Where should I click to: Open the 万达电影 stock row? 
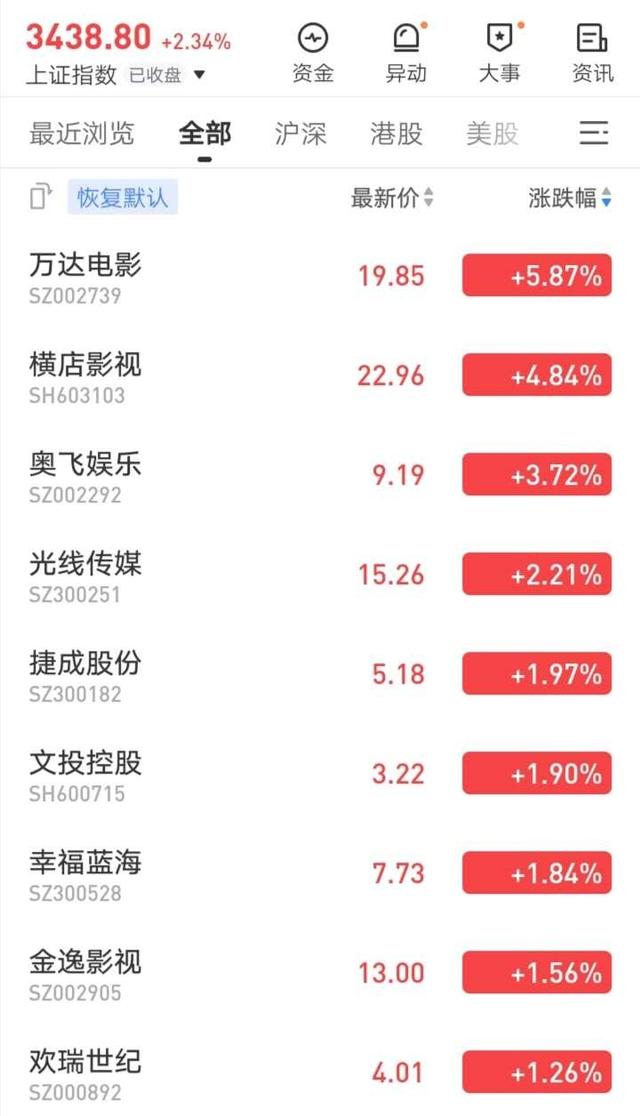tap(320, 275)
